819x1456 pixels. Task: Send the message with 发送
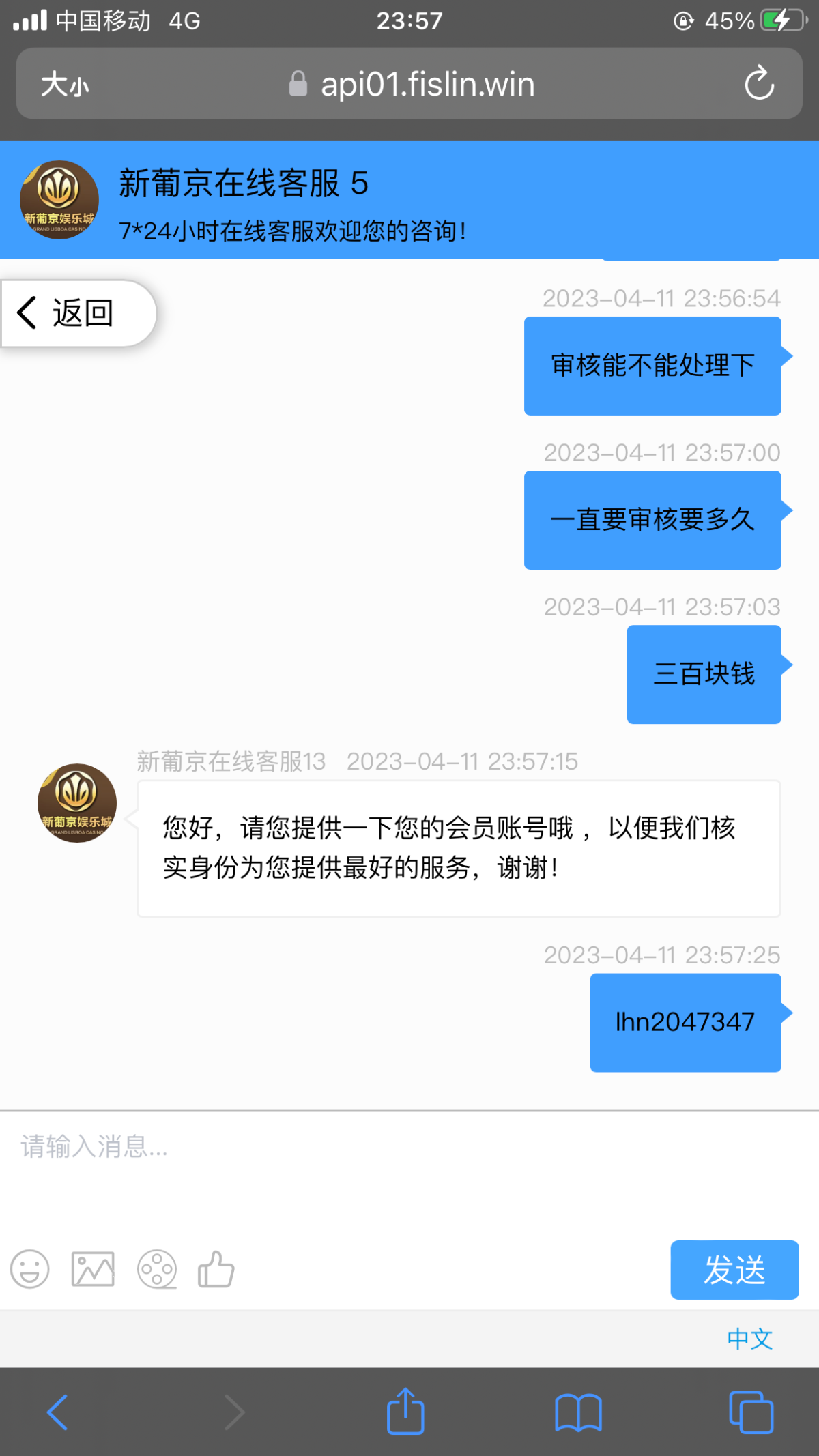[734, 1270]
